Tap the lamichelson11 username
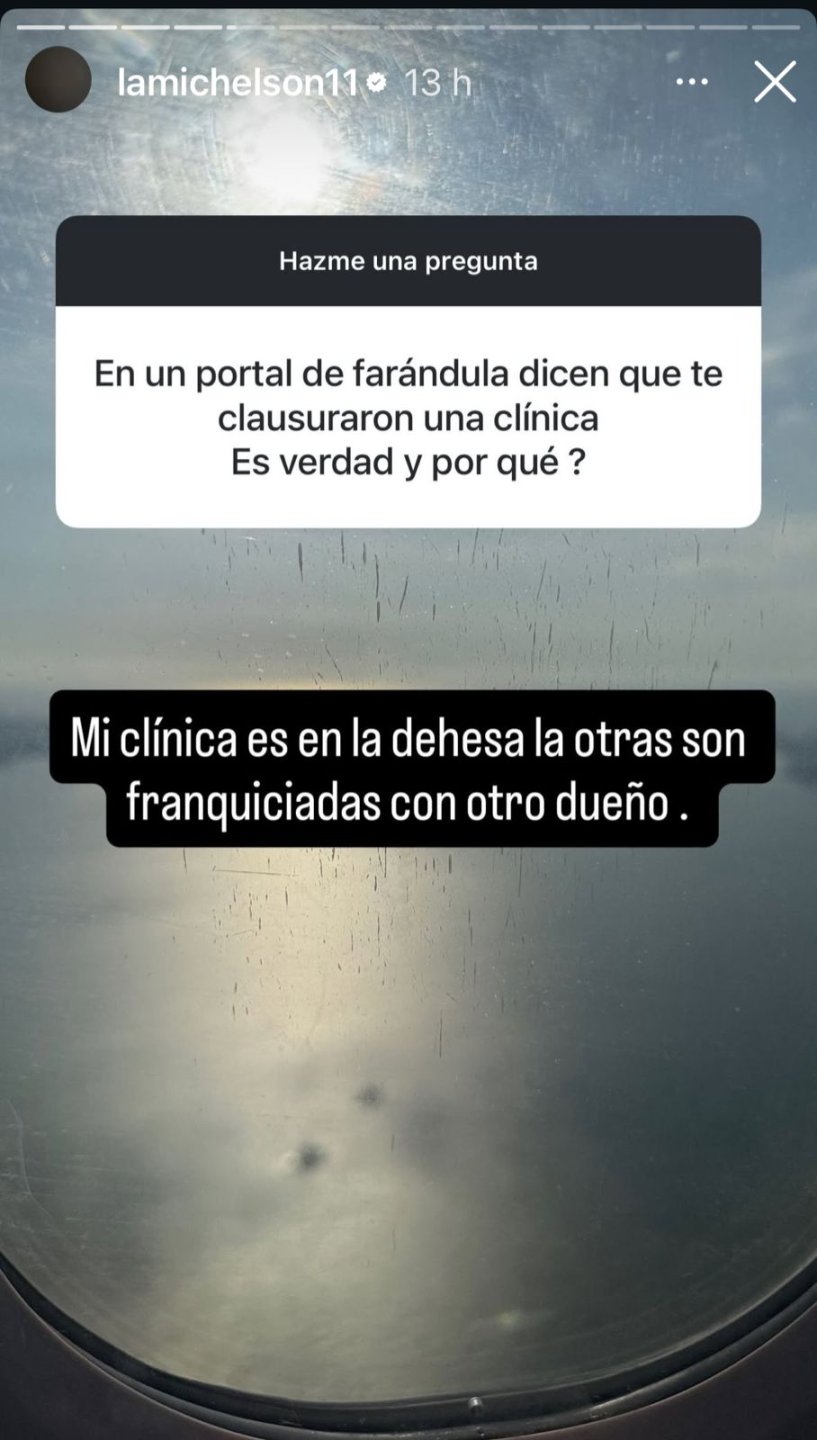 (237, 83)
